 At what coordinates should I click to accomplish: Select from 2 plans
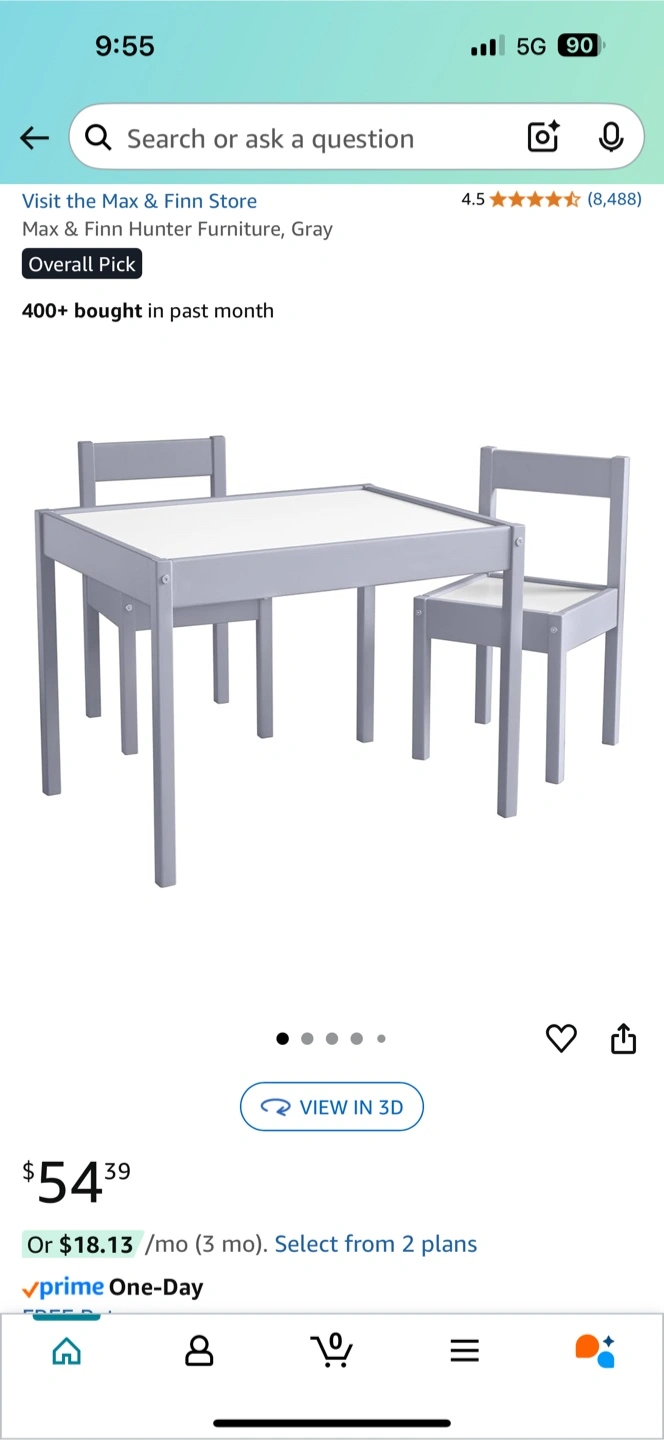click(x=375, y=1244)
